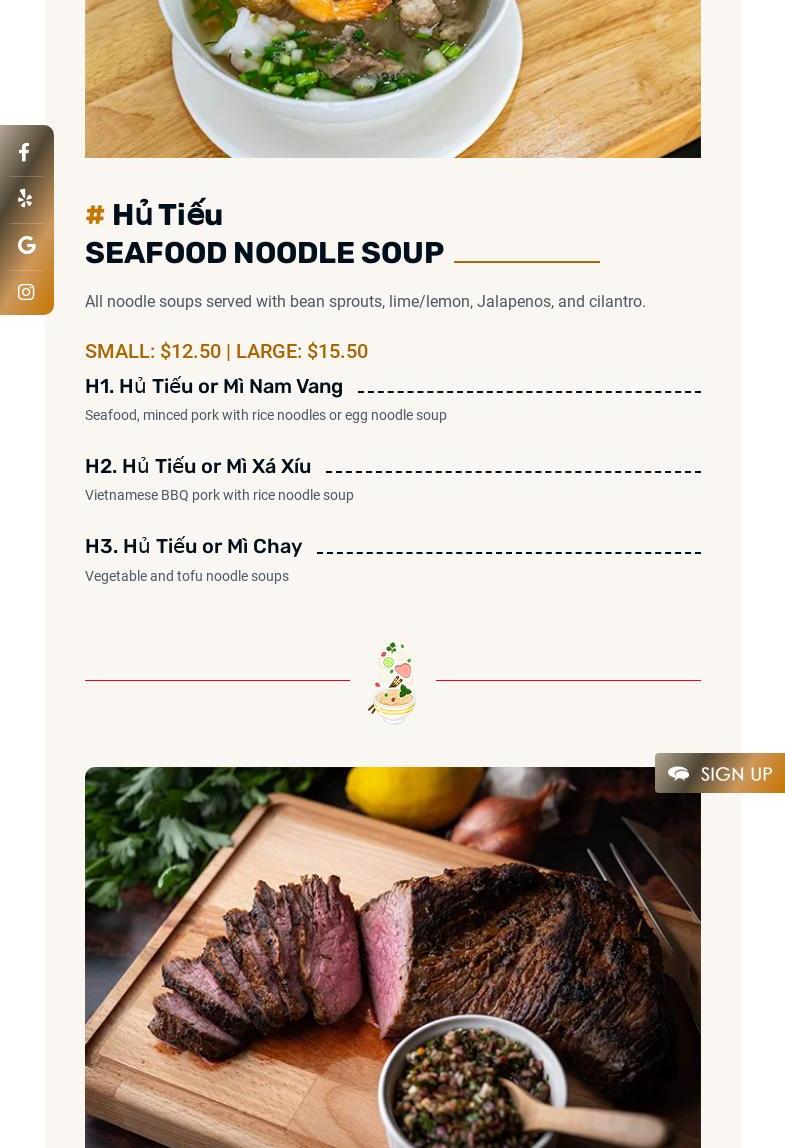The height and width of the screenshot is (1148, 785).
Task: Open the restaurant's Facebook page
Action: coord(25,152)
